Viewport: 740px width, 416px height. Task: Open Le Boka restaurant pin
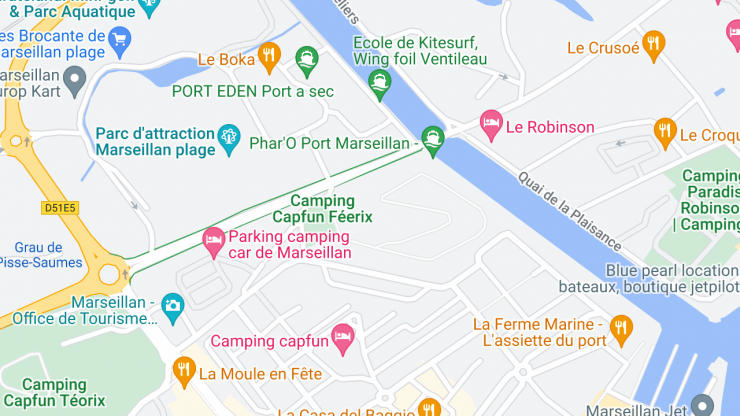click(x=268, y=56)
